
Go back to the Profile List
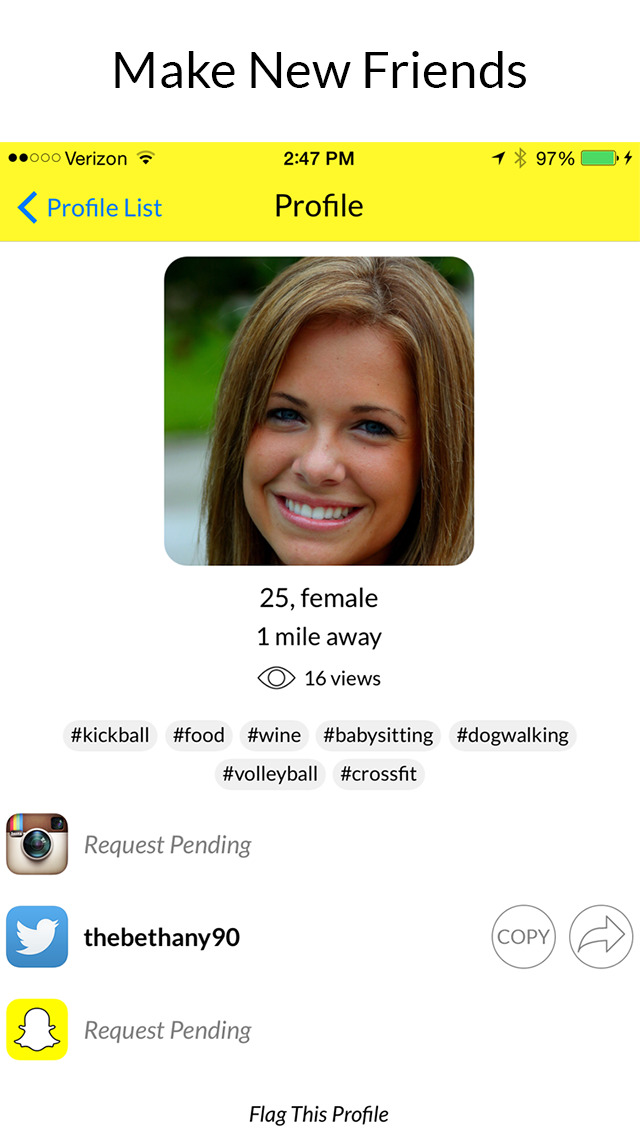(x=90, y=208)
